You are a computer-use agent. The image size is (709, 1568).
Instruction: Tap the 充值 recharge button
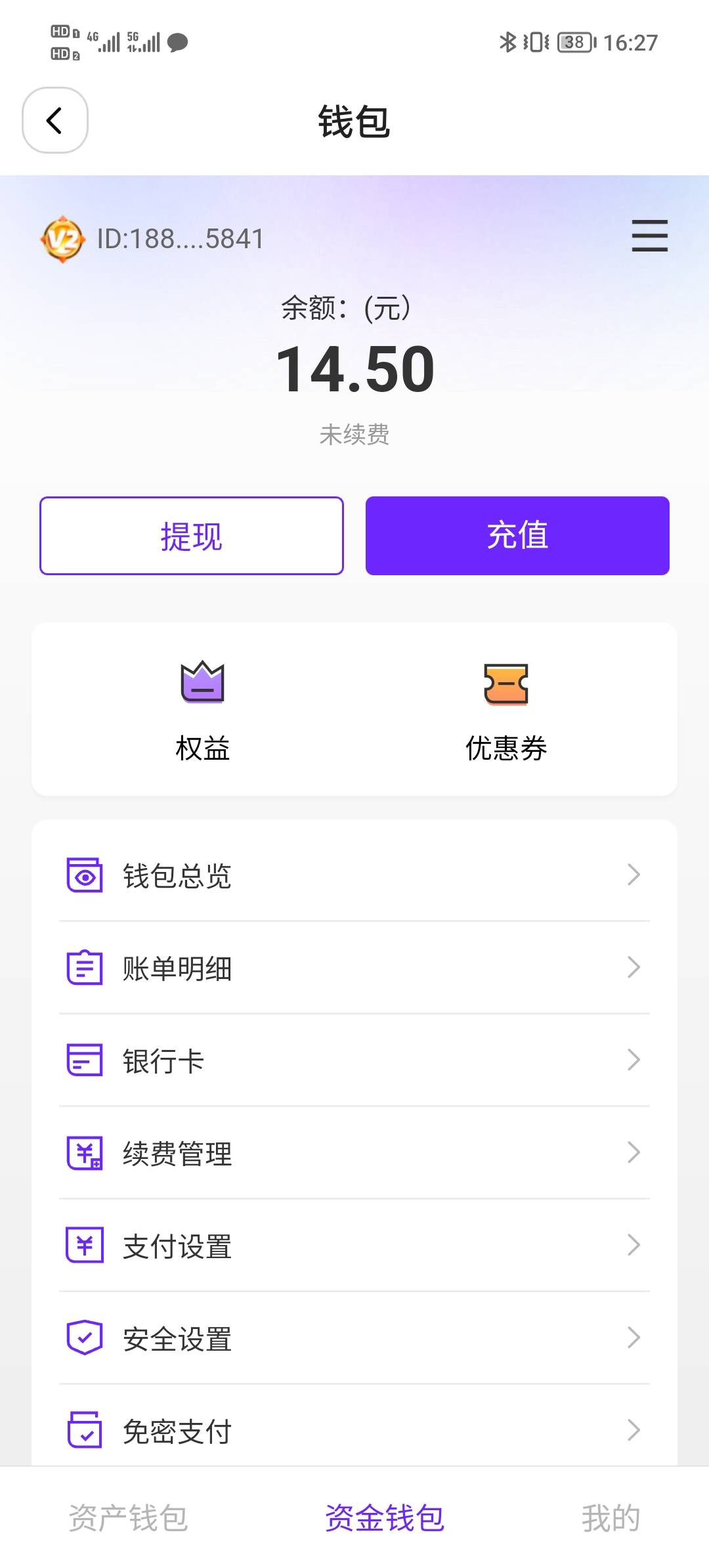517,536
